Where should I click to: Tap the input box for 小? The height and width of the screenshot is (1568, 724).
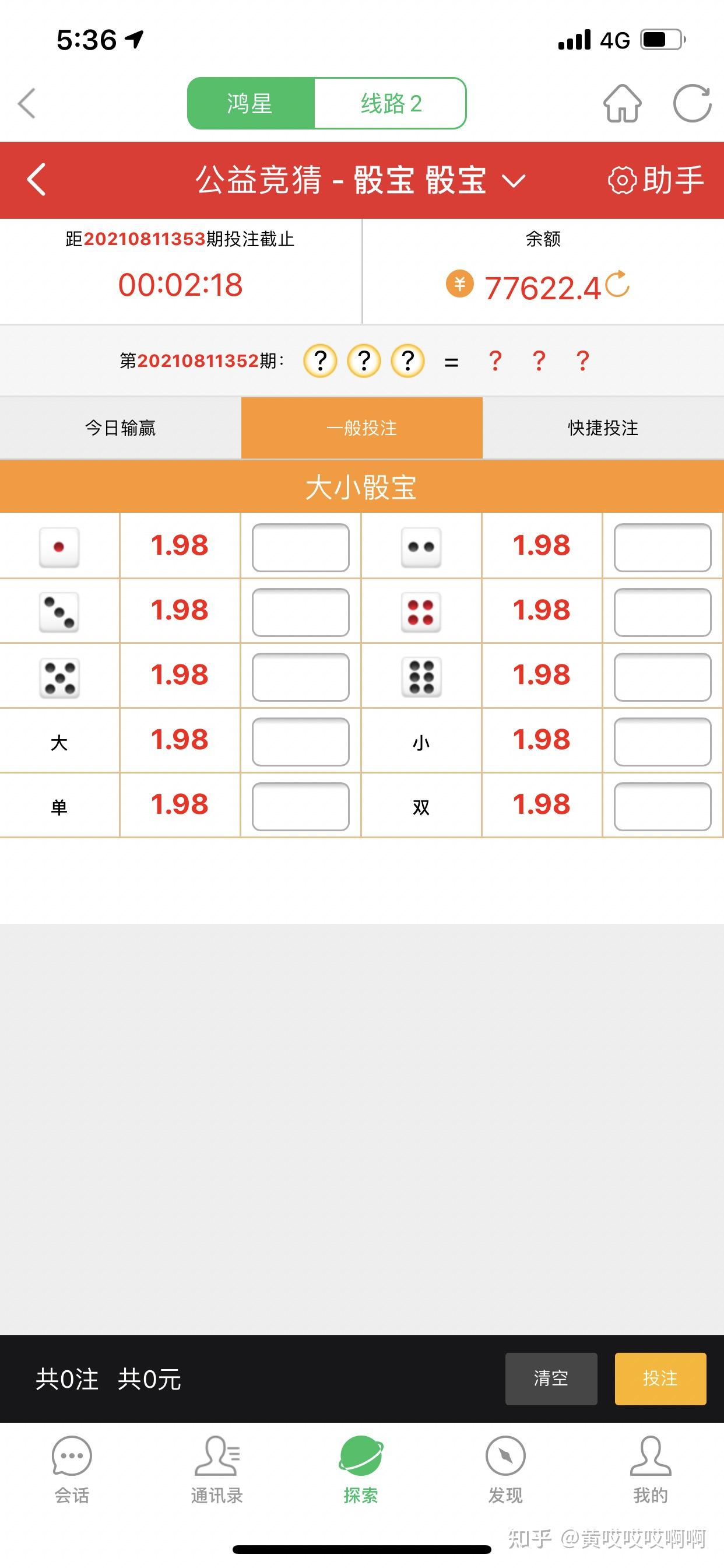point(663,742)
